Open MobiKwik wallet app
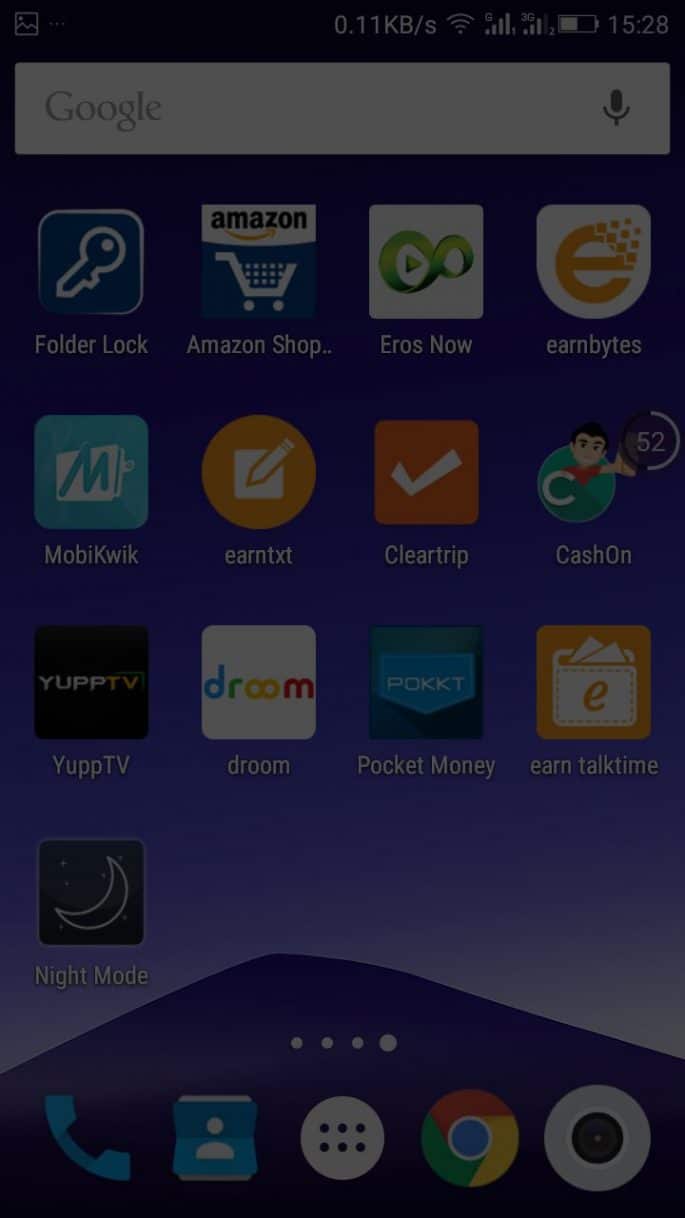 point(91,472)
